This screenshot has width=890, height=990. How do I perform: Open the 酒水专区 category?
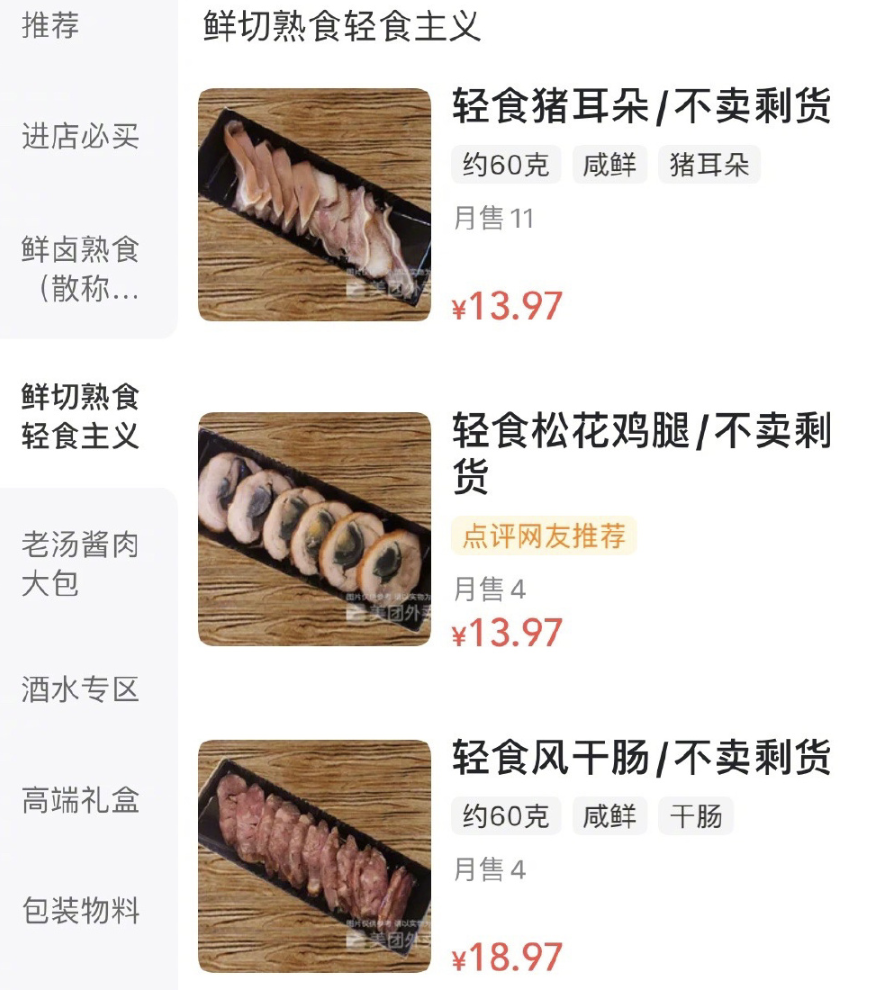(80, 689)
